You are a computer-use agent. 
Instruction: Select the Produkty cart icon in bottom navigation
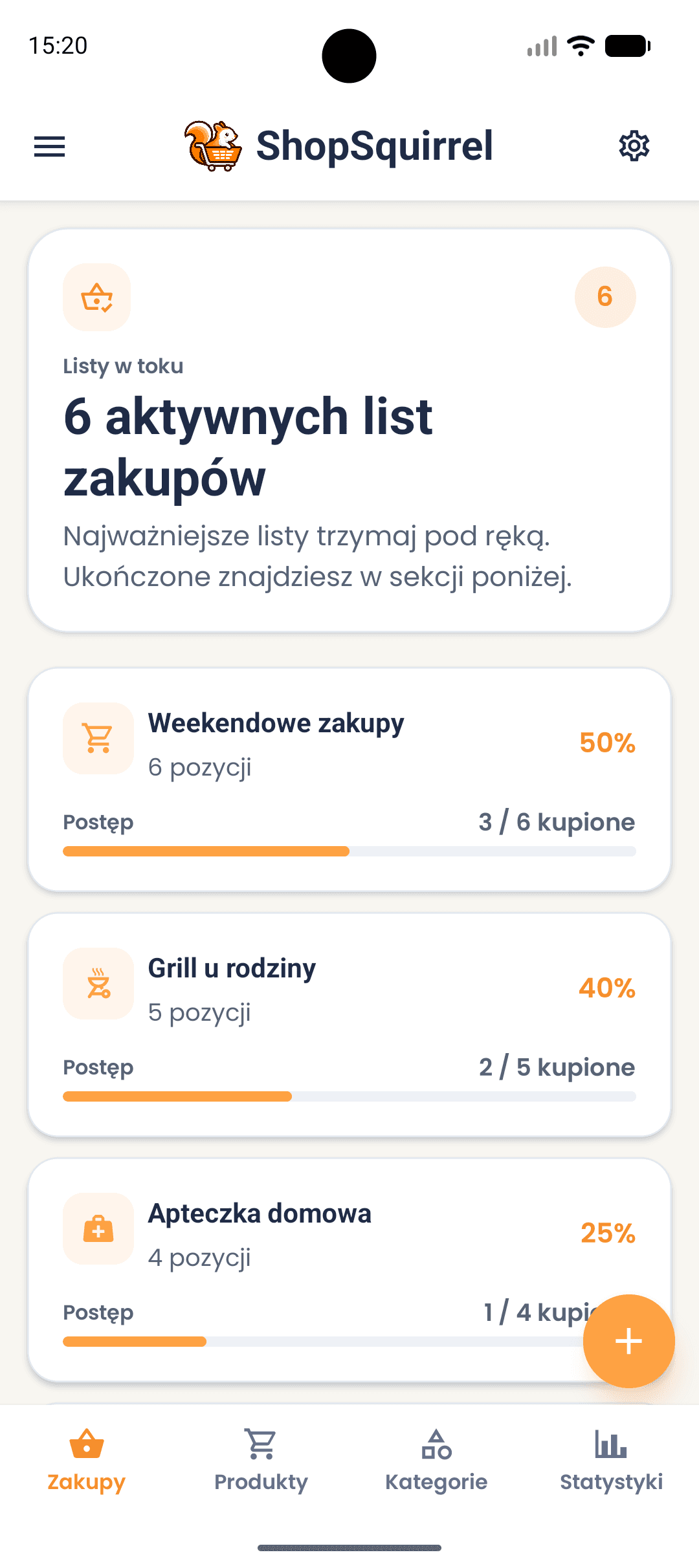[x=260, y=1444]
